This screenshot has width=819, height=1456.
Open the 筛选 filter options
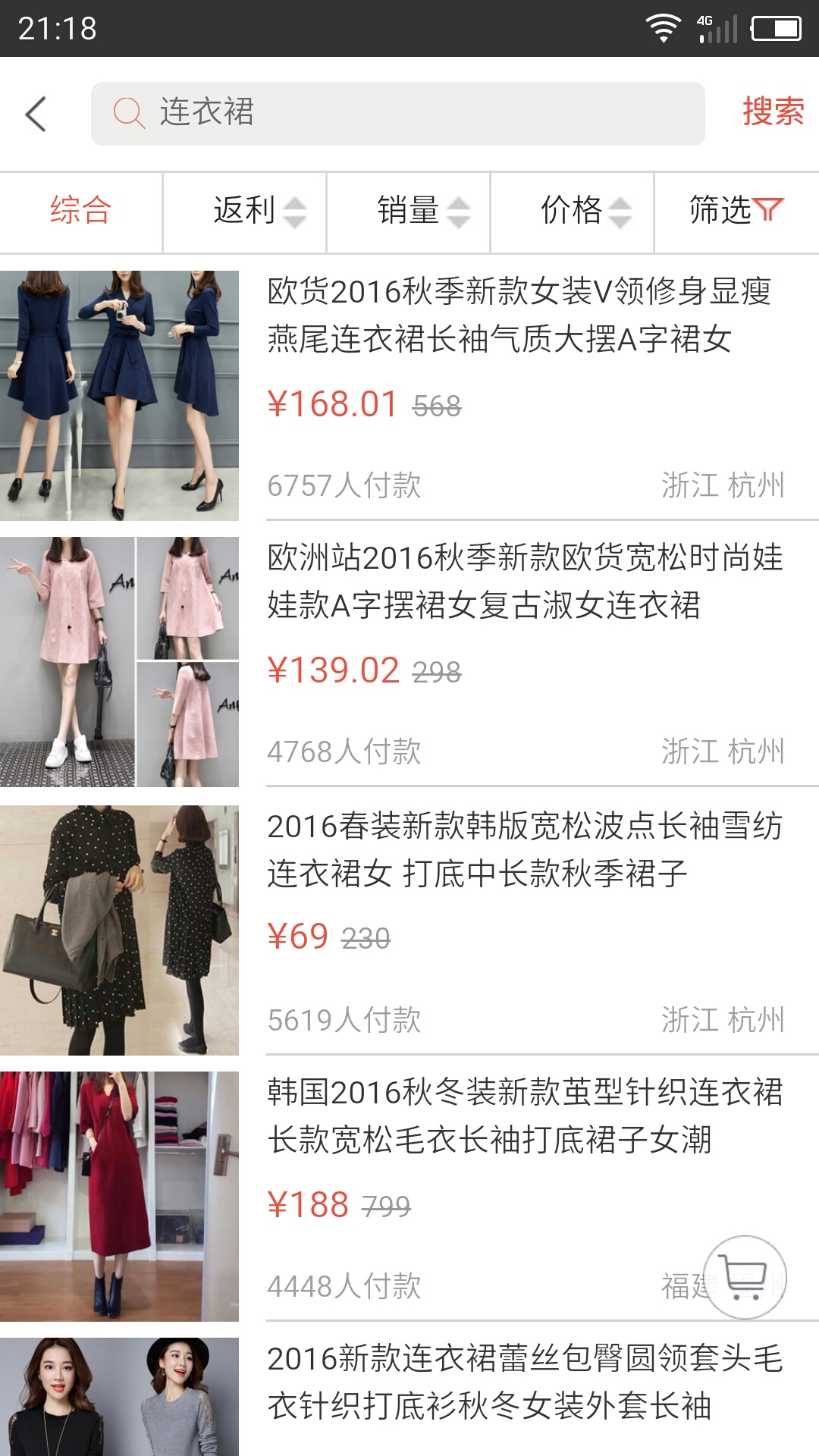[x=736, y=211]
